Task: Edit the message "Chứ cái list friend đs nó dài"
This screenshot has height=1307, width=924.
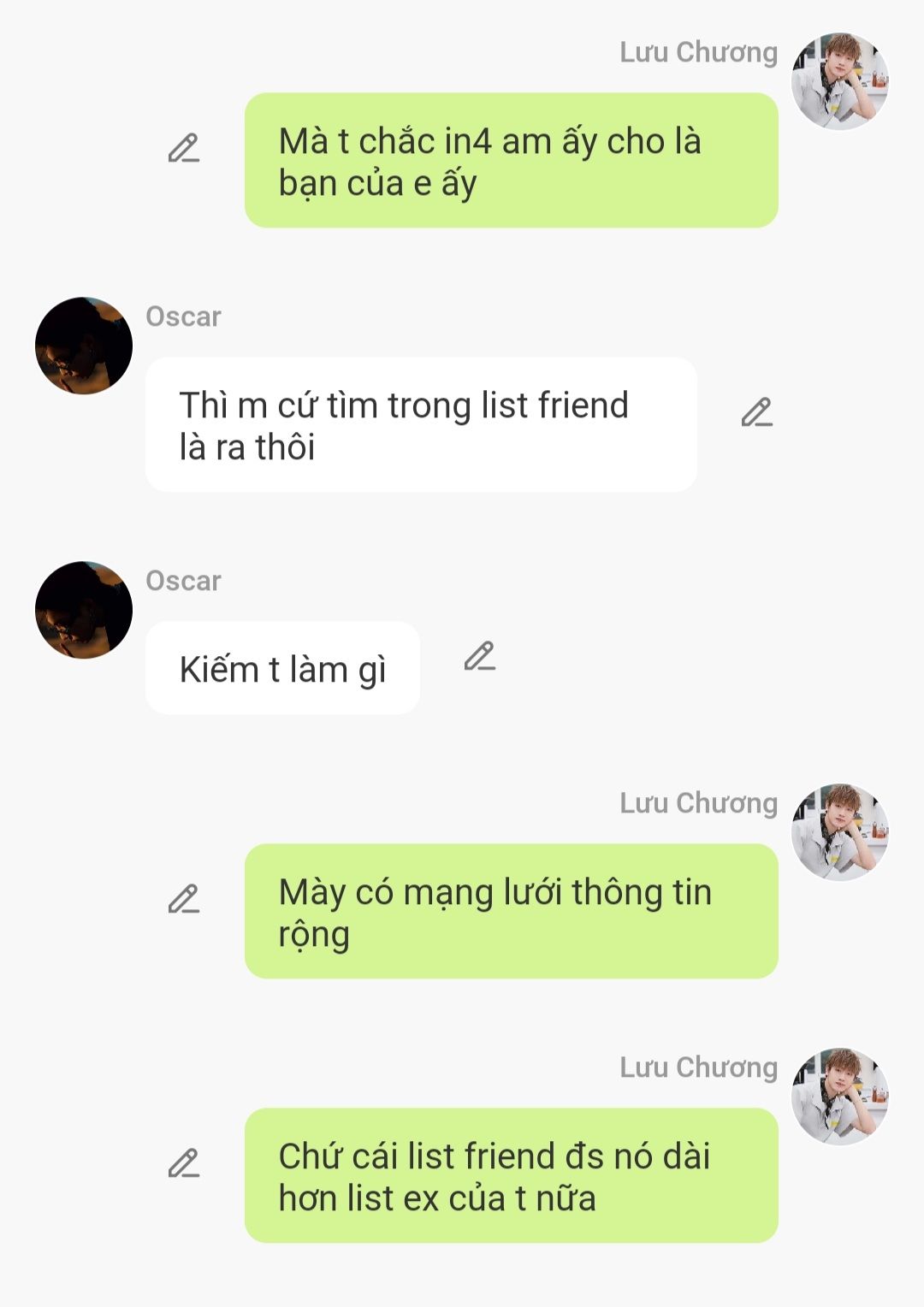Action: tap(184, 1163)
